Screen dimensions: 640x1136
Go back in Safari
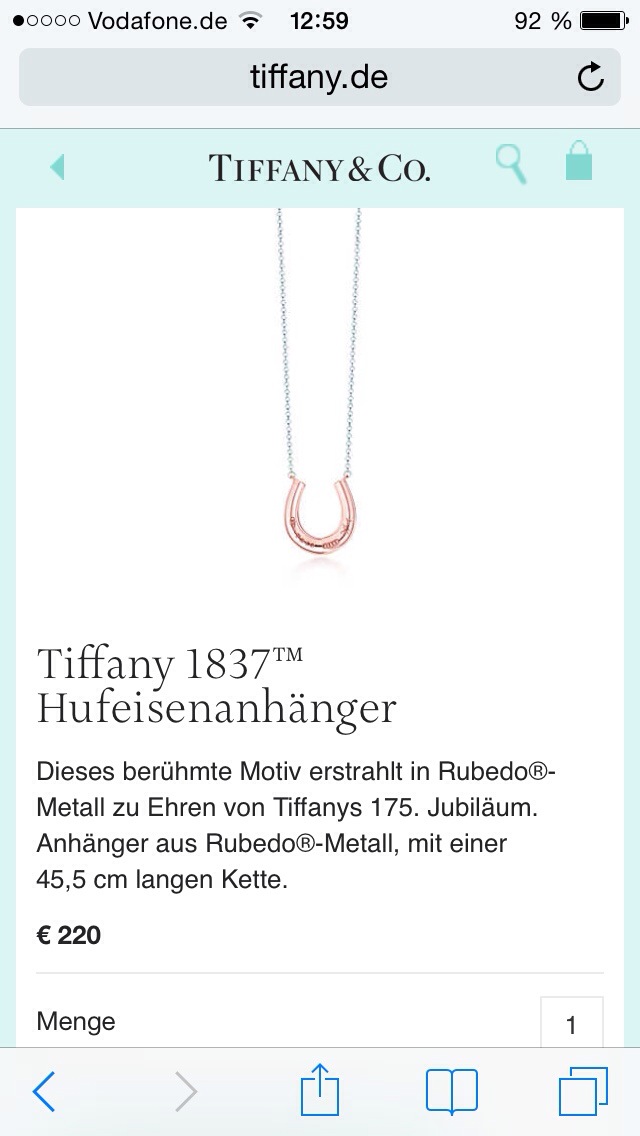click(44, 1091)
